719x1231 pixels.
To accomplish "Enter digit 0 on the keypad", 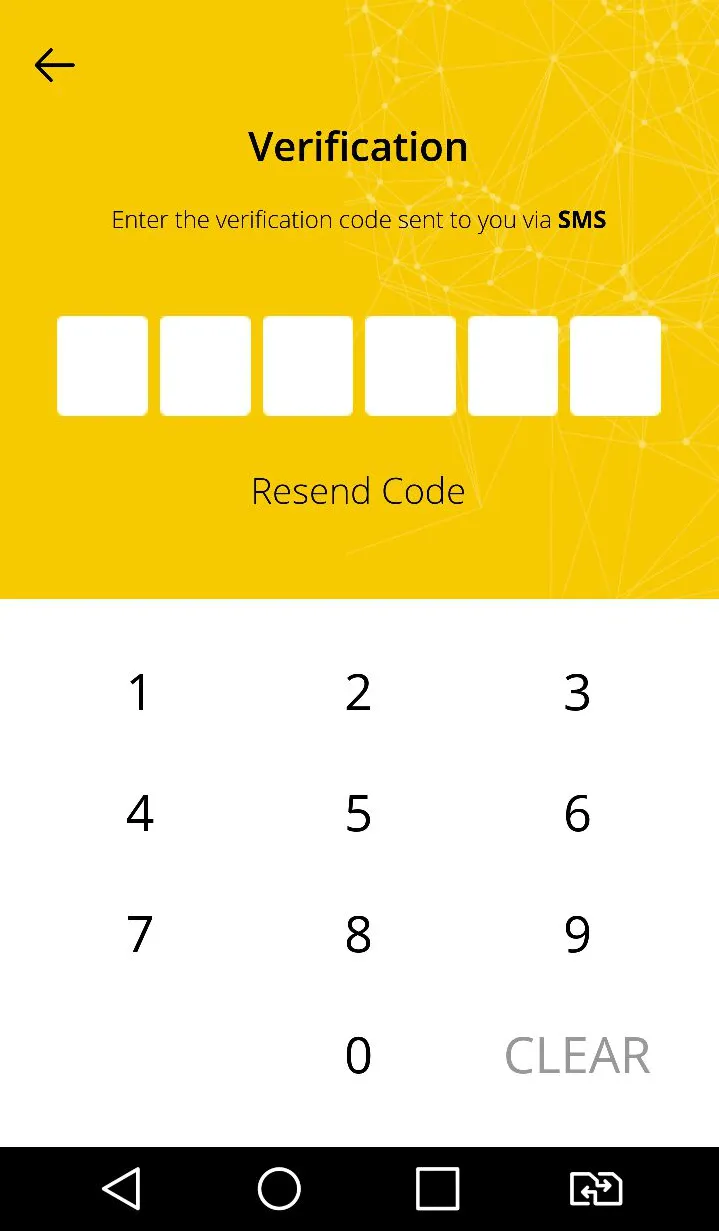I will (x=358, y=1055).
